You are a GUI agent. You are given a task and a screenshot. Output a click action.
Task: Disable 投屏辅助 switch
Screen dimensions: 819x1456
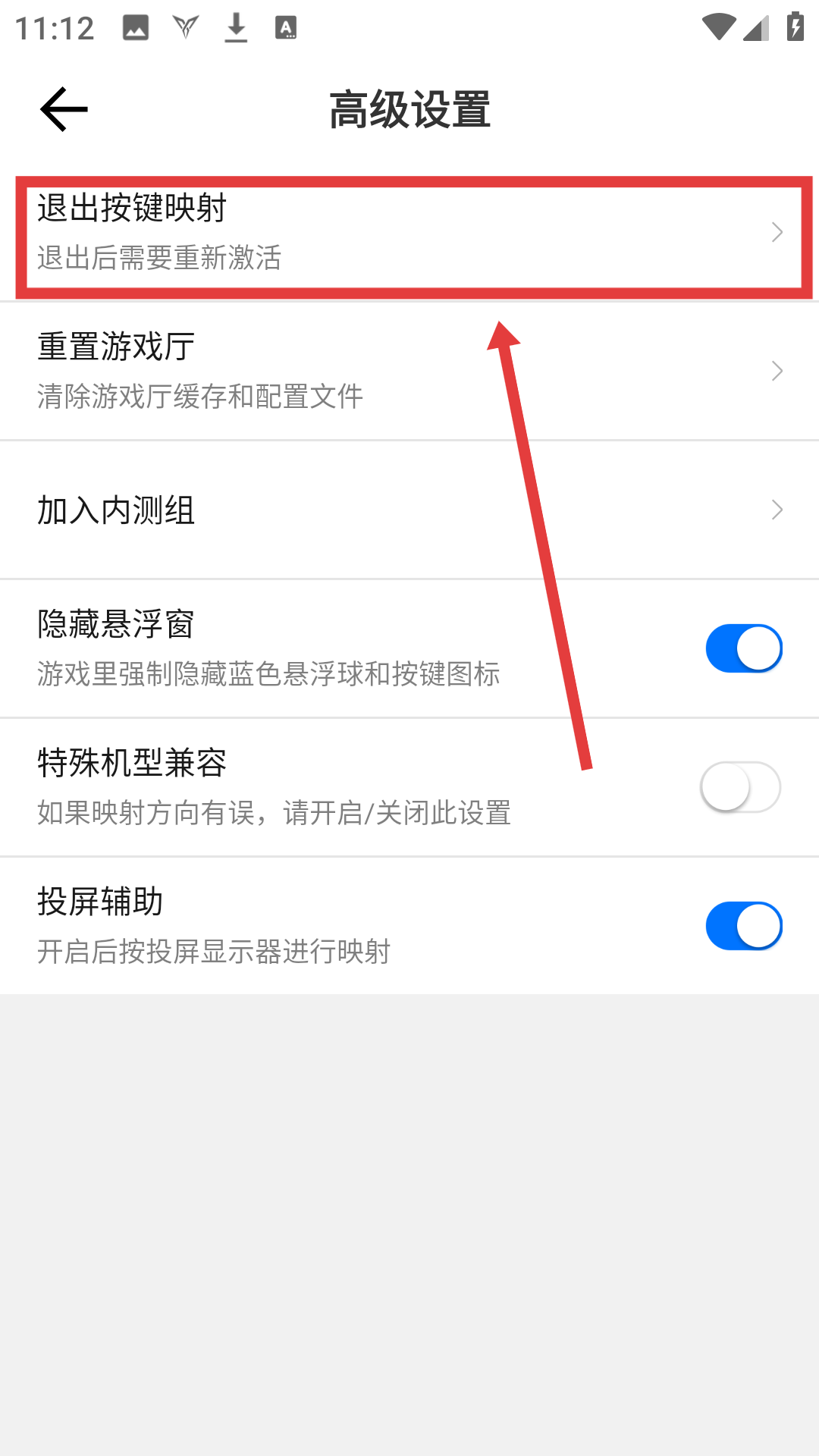[x=743, y=926]
